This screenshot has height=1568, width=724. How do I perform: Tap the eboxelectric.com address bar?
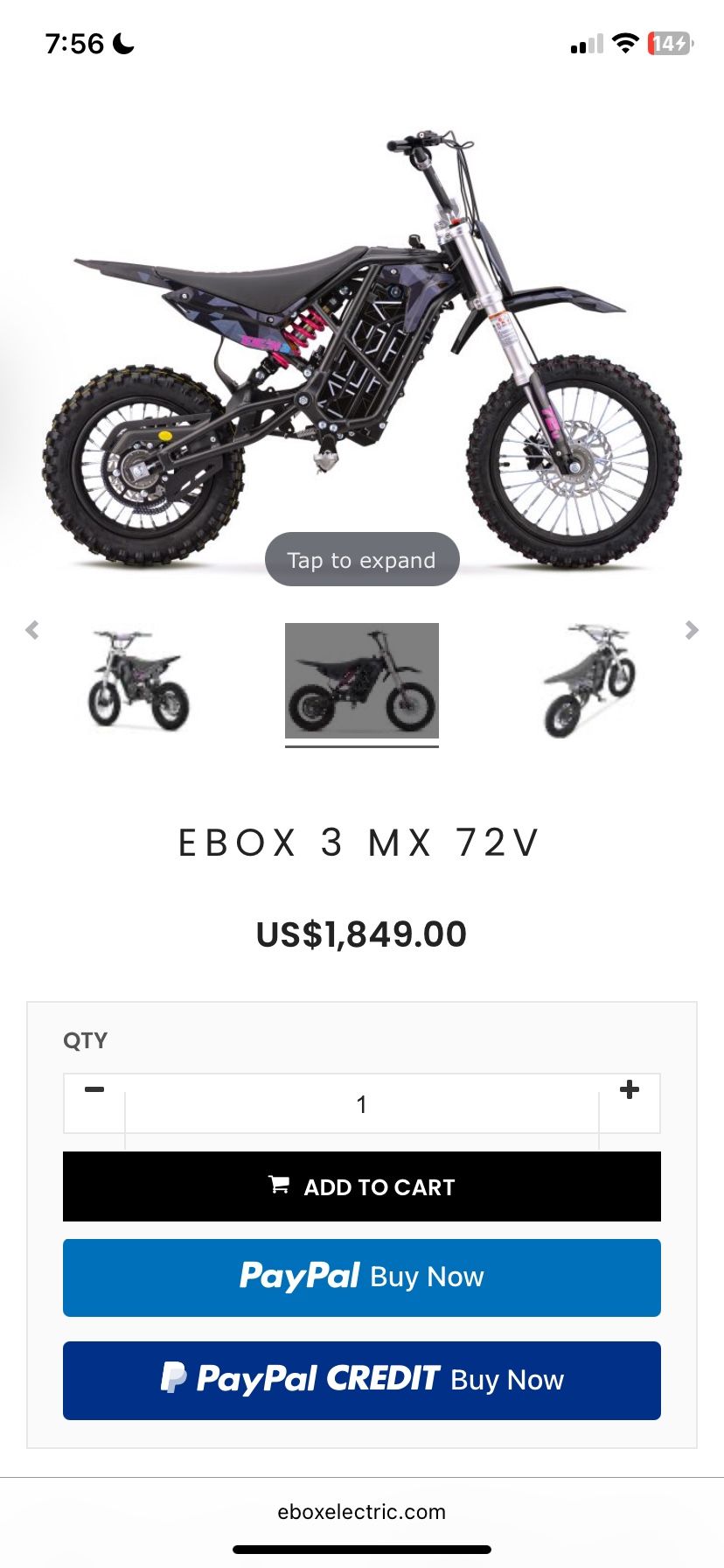362,1512
